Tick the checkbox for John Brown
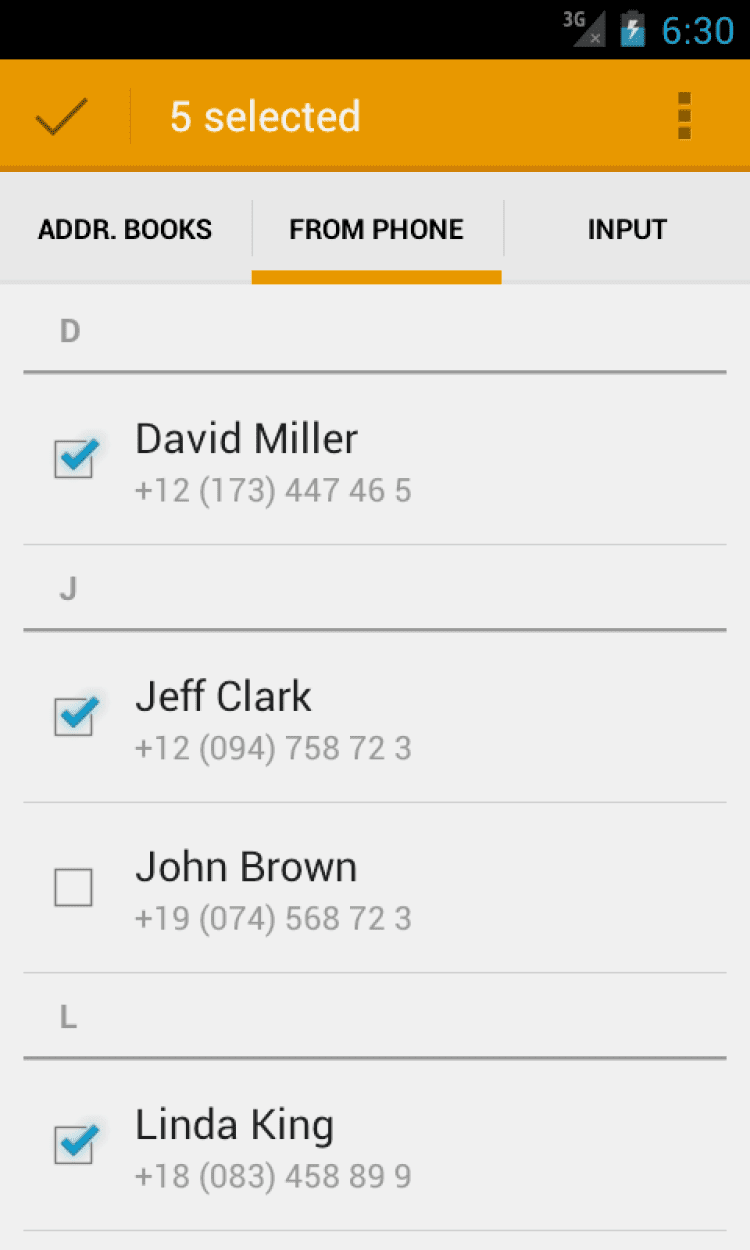Viewport: 750px width, 1250px height. tap(74, 887)
